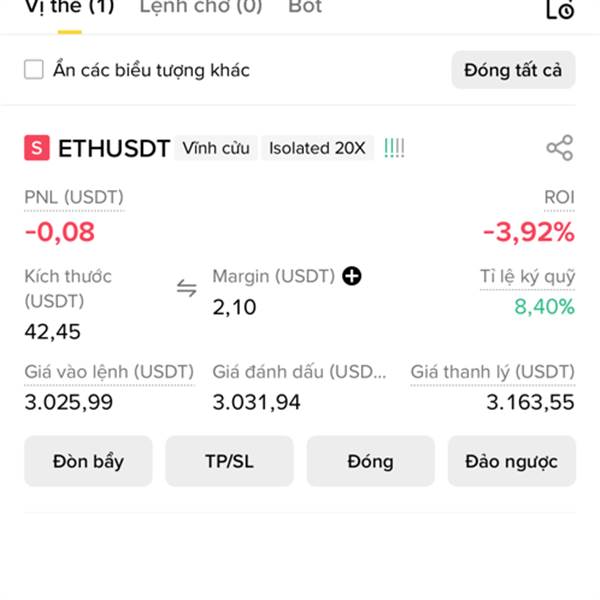Screen dimensions: 600x600
Task: Set TP/SL for the position
Action: [x=230, y=461]
